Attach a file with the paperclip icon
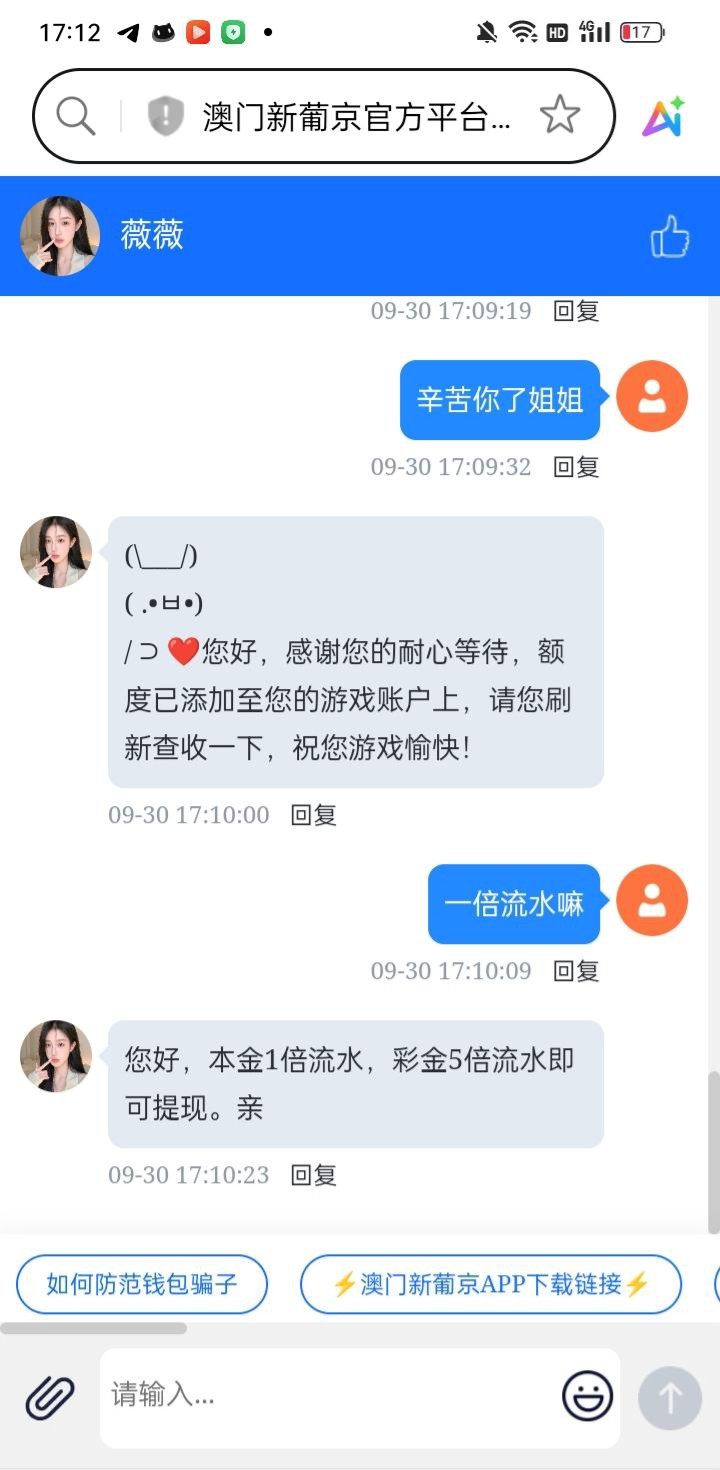720x1470 pixels. click(50, 1397)
